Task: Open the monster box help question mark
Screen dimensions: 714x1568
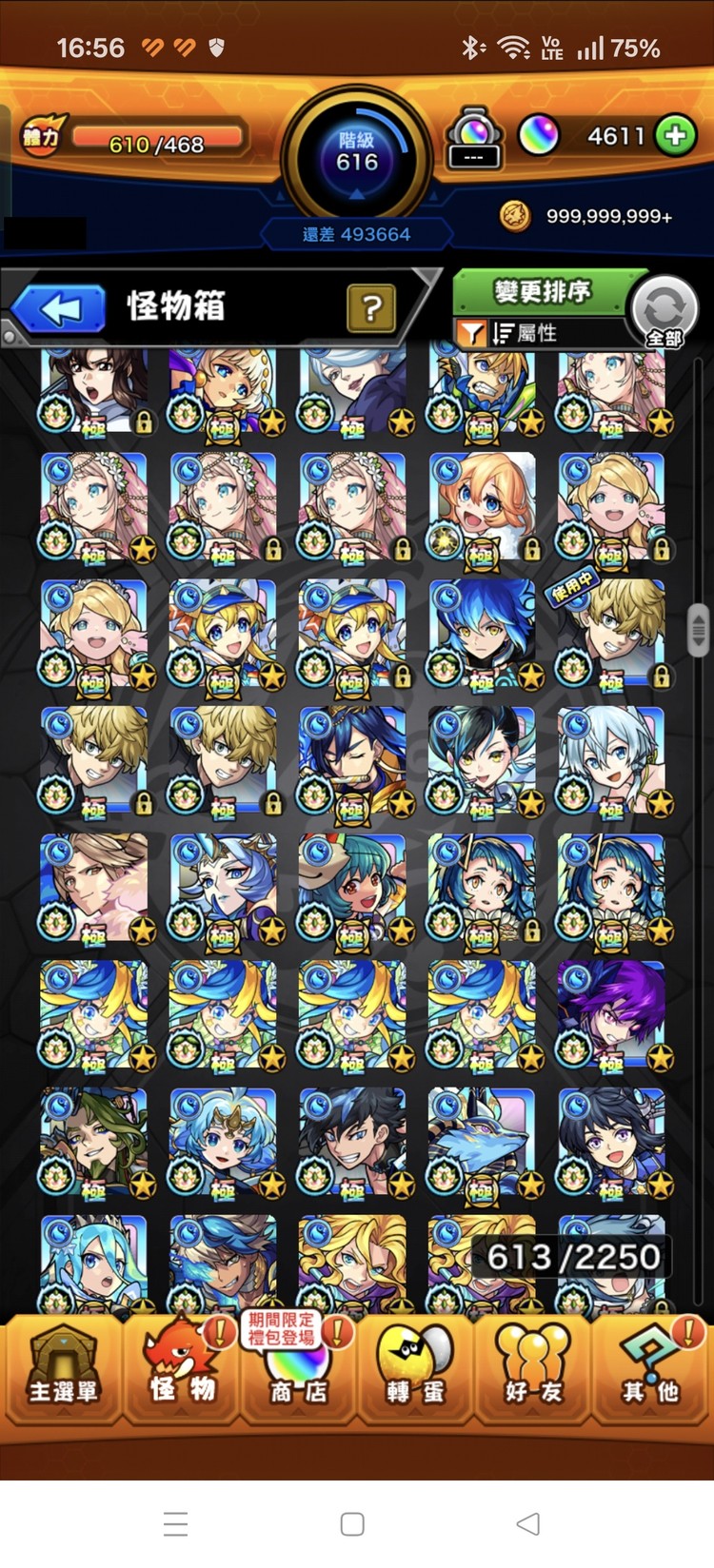Action: coord(371,307)
